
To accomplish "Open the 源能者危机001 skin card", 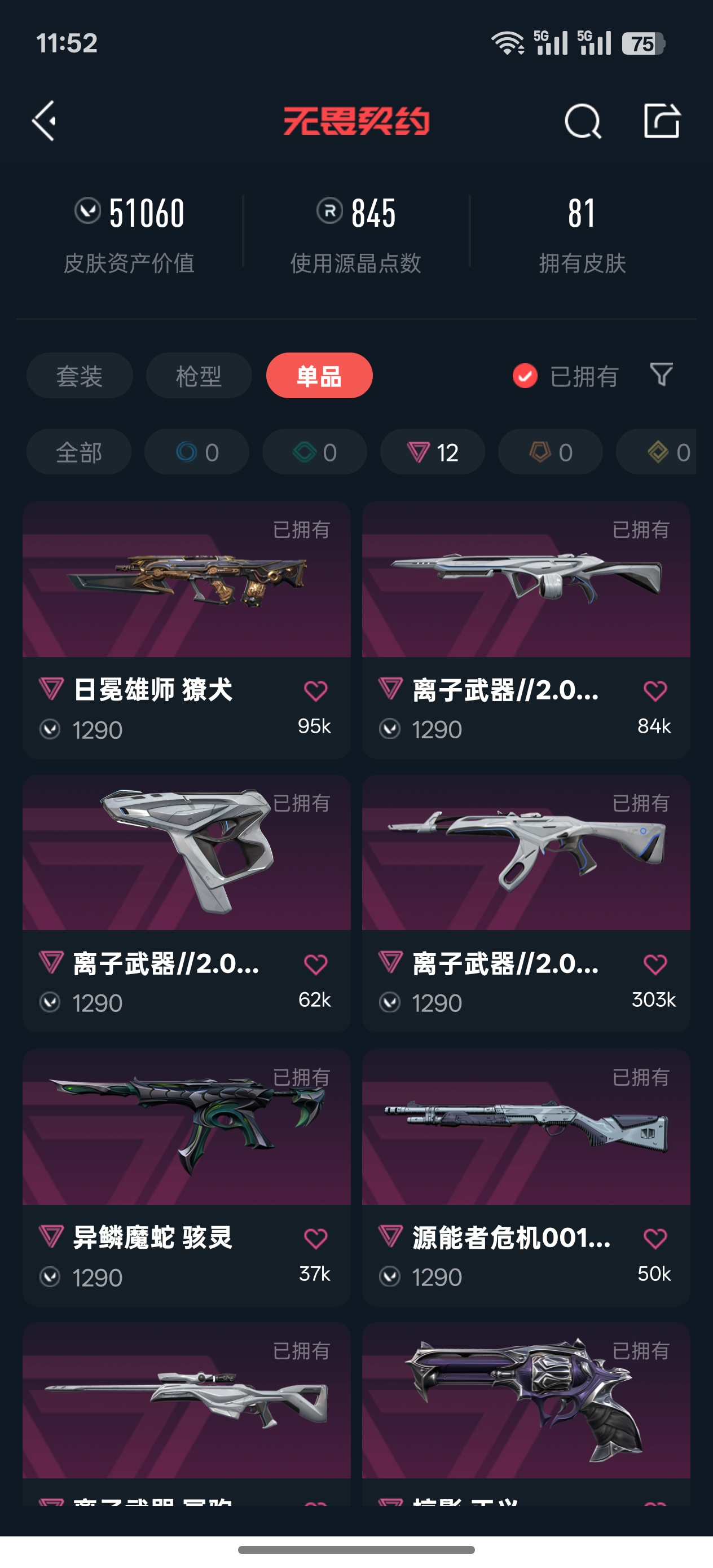I will (526, 1177).
